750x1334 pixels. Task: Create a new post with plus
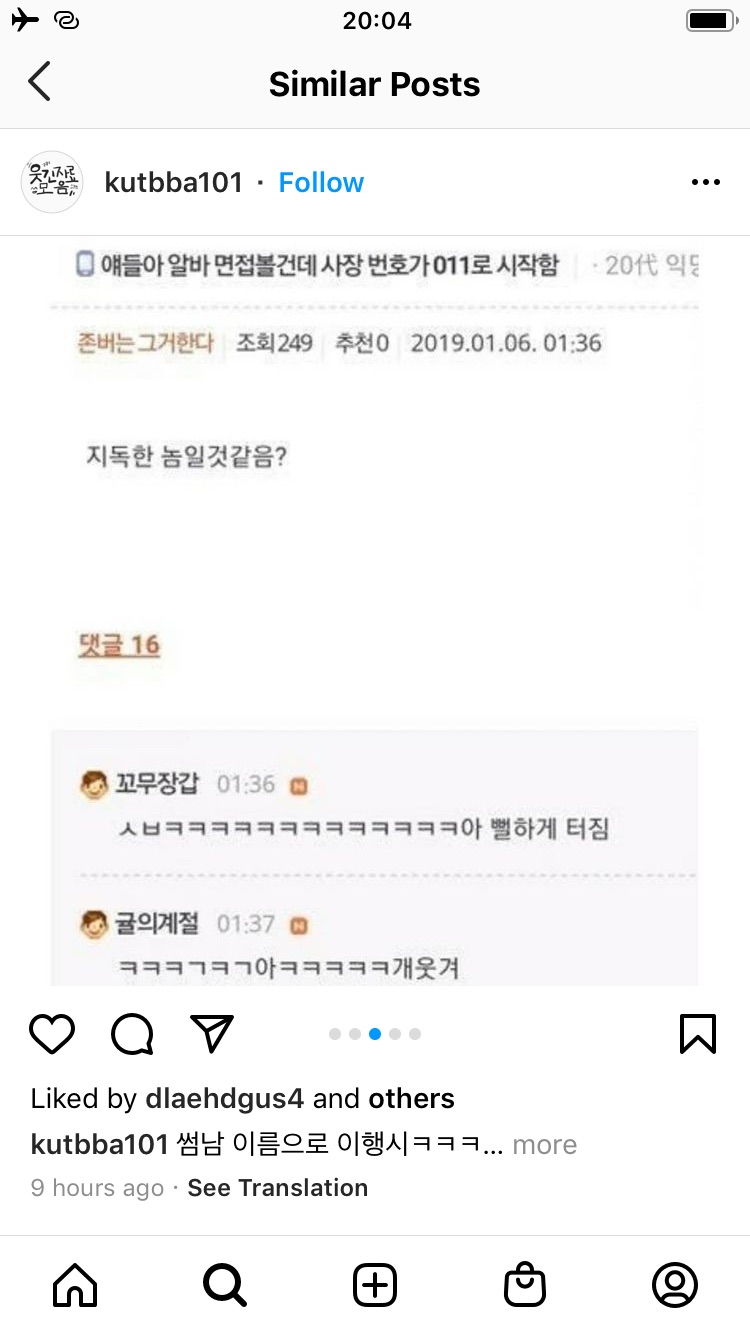point(375,1285)
